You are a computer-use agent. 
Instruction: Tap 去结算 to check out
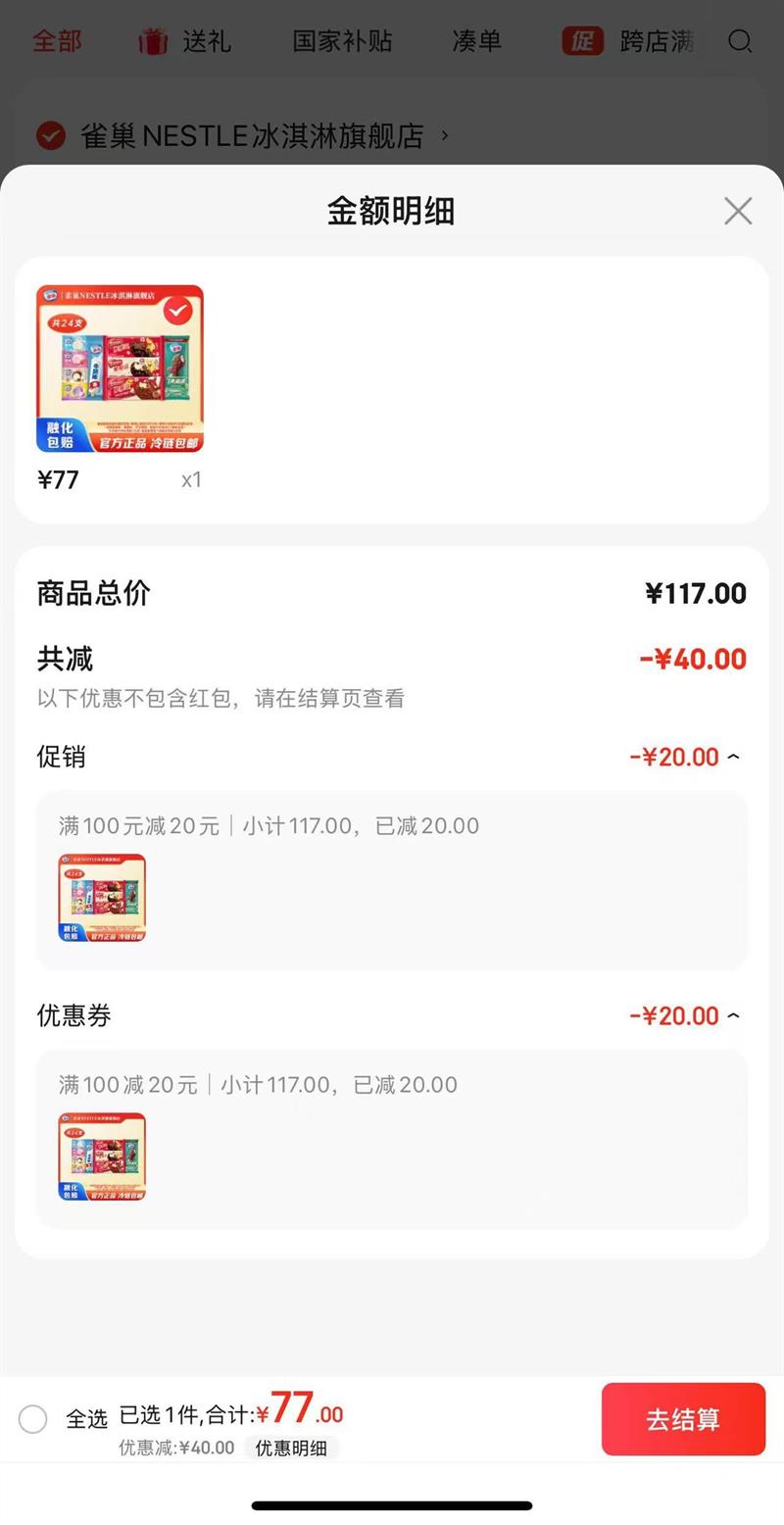(x=683, y=1419)
